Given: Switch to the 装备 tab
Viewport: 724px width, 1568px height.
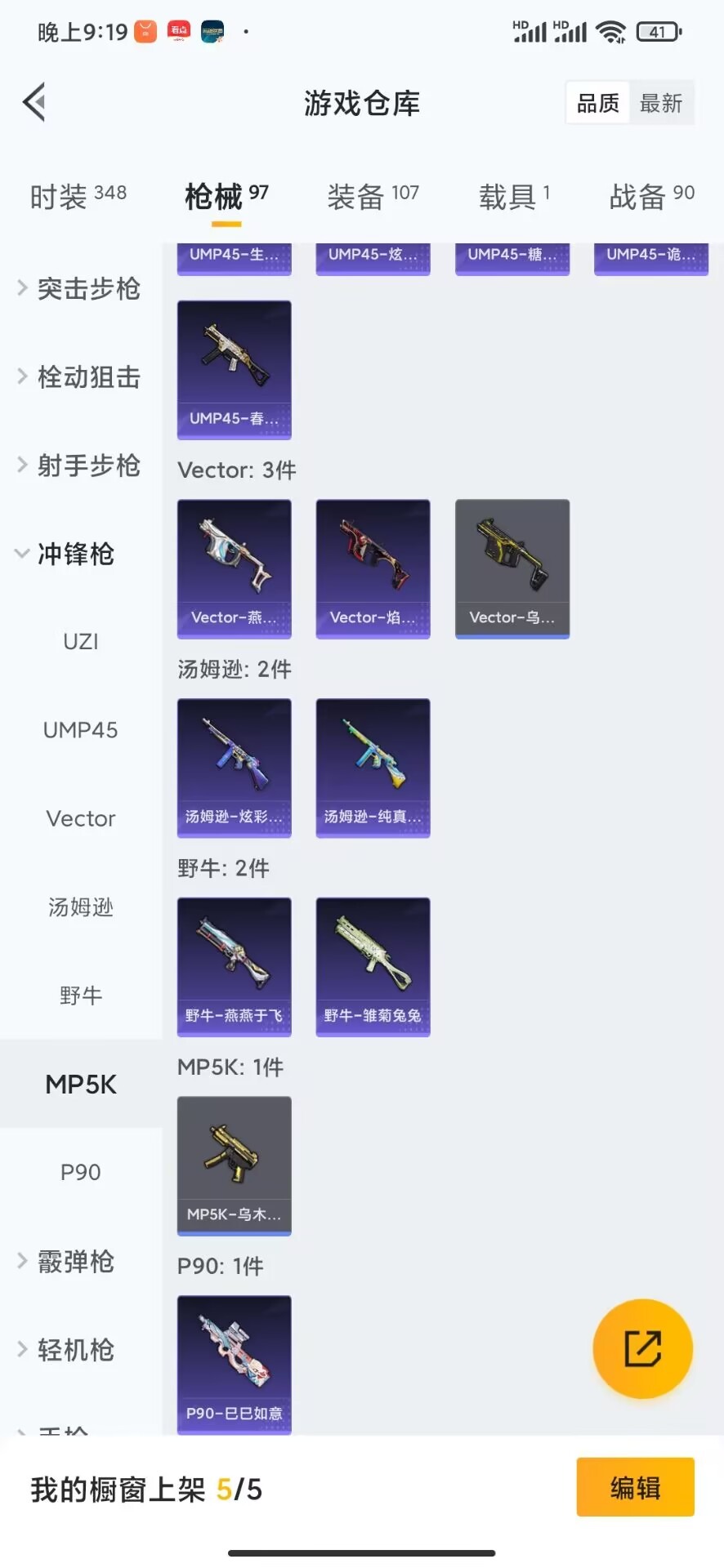Looking at the screenshot, I should point(373,196).
